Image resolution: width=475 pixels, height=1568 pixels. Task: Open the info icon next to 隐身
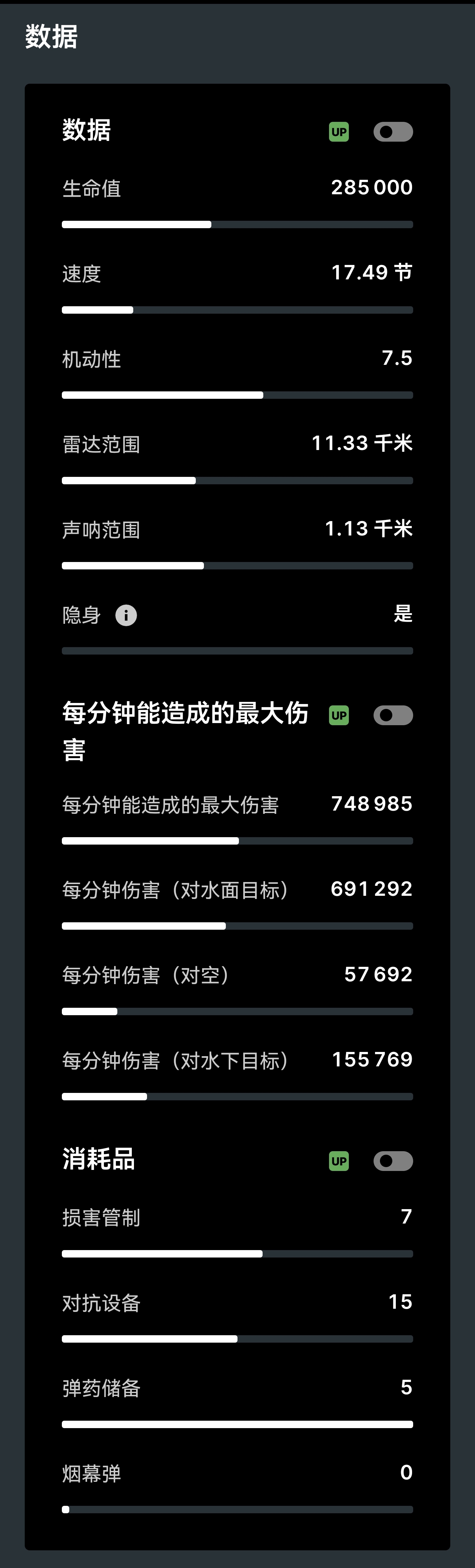[126, 615]
